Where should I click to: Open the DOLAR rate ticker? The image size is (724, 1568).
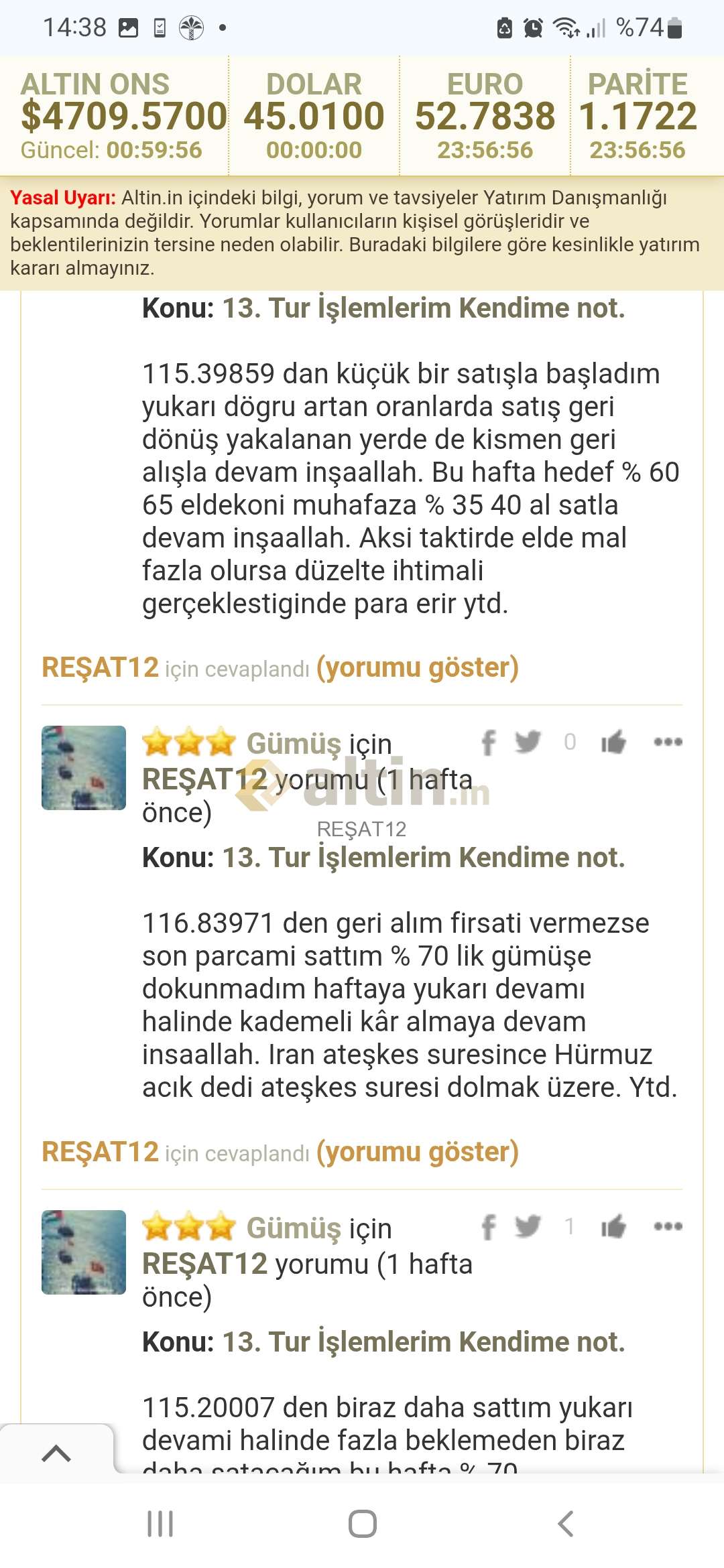click(314, 115)
